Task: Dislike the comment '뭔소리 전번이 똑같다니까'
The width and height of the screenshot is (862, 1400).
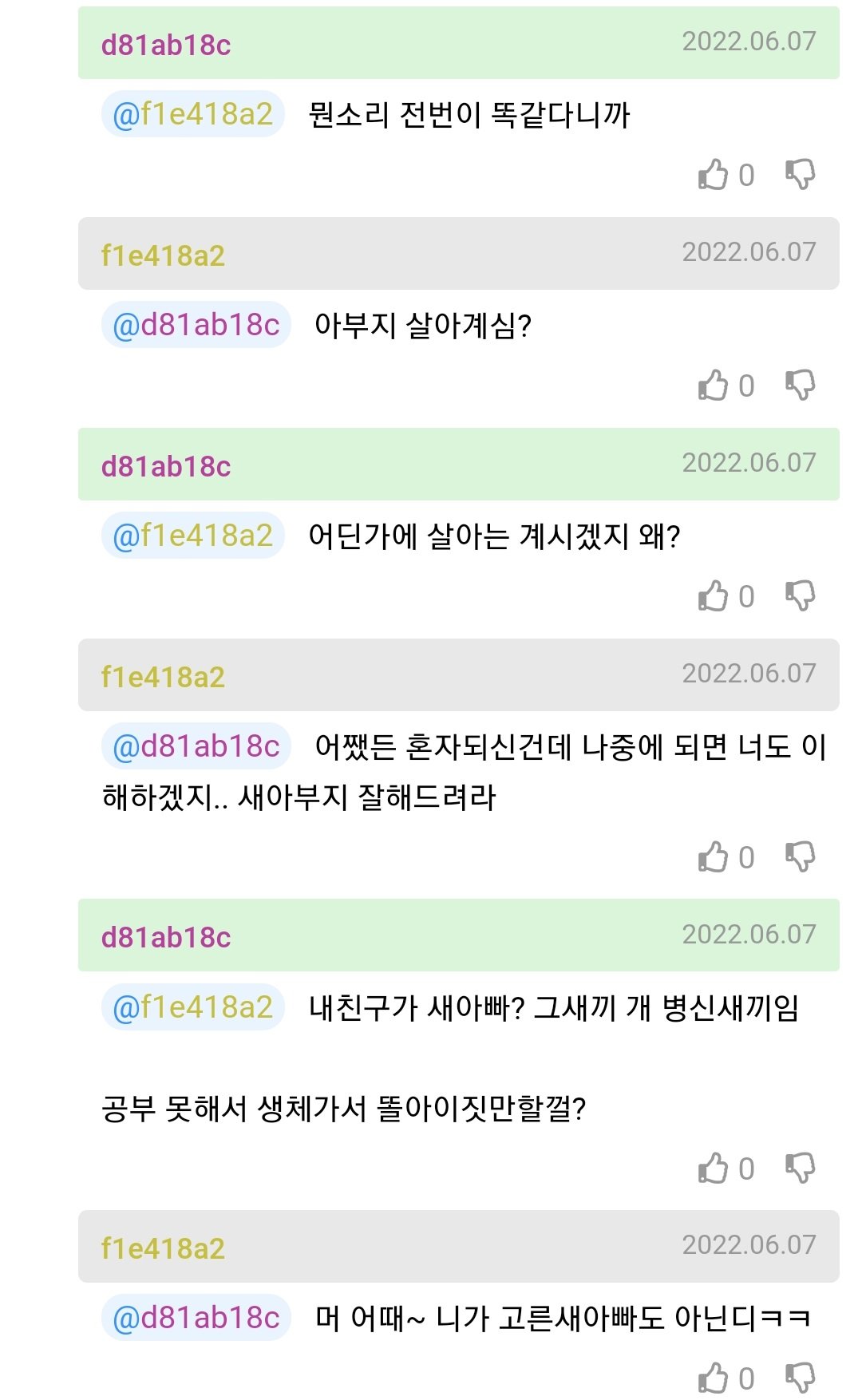Action: pyautogui.click(x=800, y=174)
